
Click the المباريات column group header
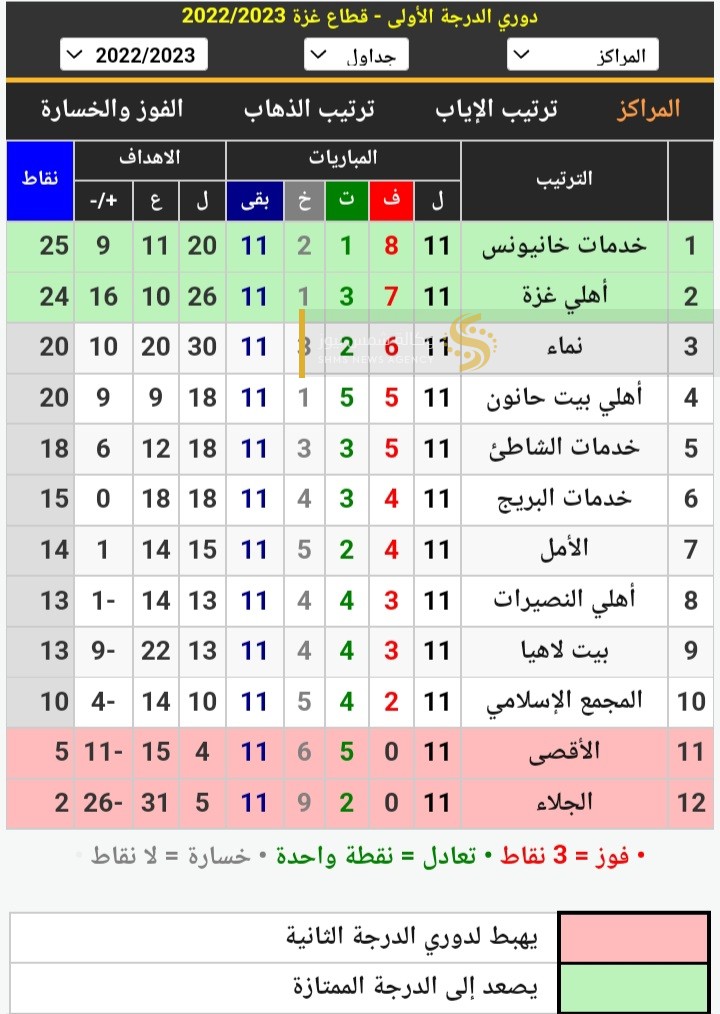point(345,158)
